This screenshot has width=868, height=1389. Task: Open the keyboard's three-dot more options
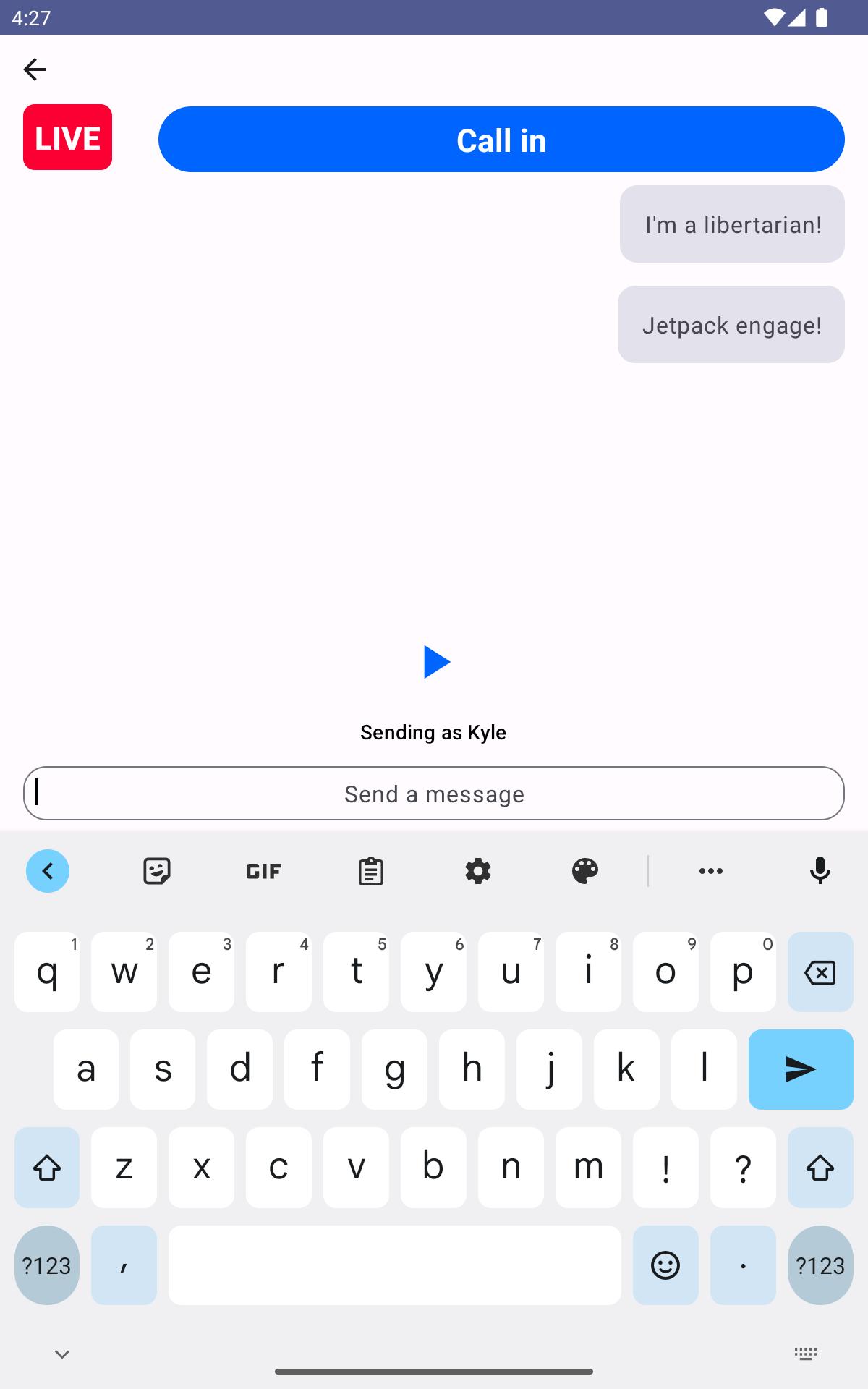(x=711, y=871)
